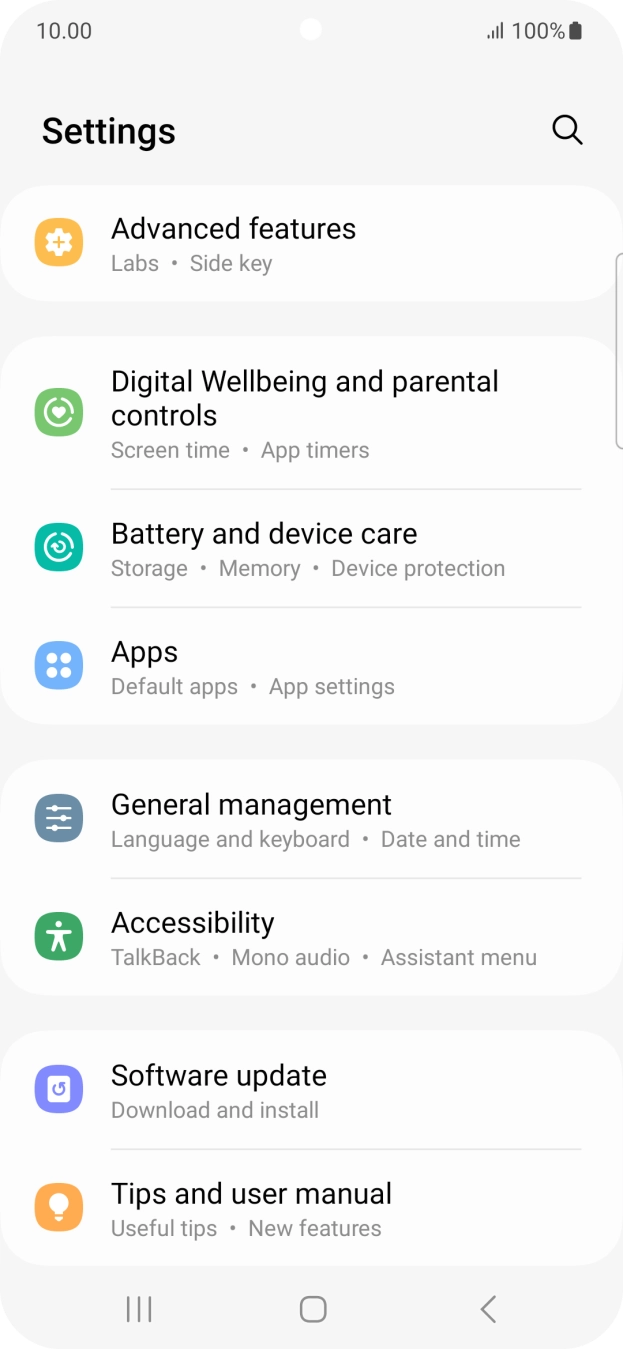Open the Settings search icon
The width and height of the screenshot is (623, 1349).
(x=567, y=130)
